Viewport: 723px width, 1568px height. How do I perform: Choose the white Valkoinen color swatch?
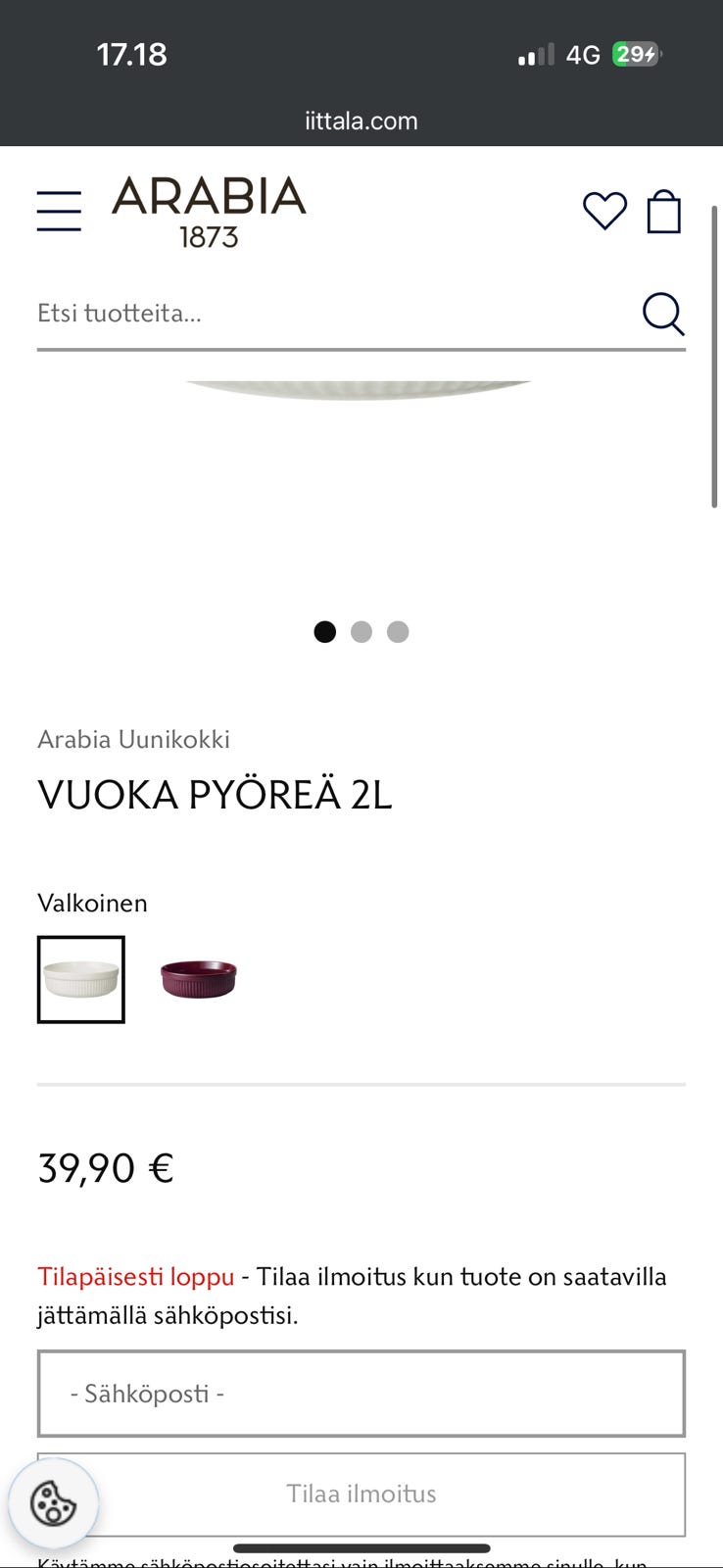(80, 979)
